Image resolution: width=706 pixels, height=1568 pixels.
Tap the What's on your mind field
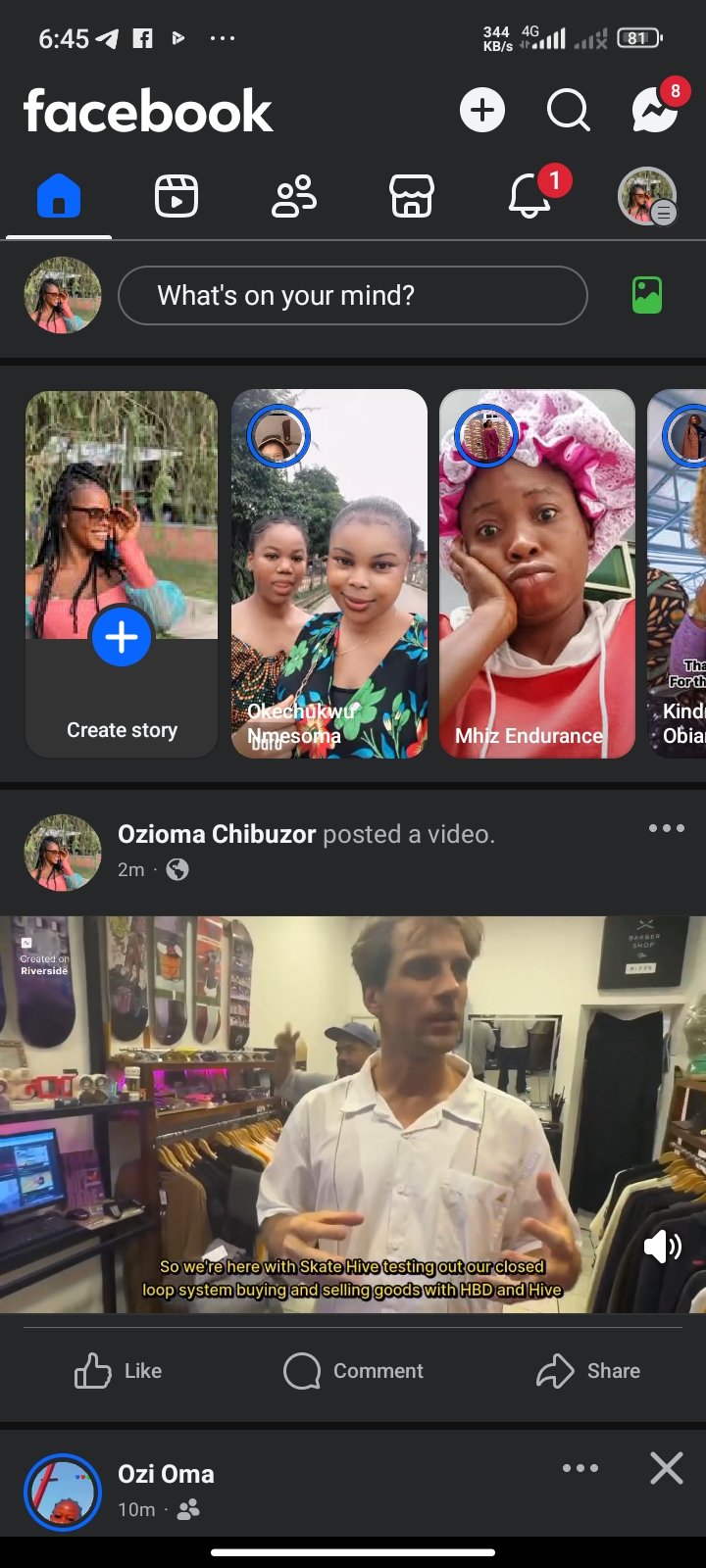click(353, 295)
